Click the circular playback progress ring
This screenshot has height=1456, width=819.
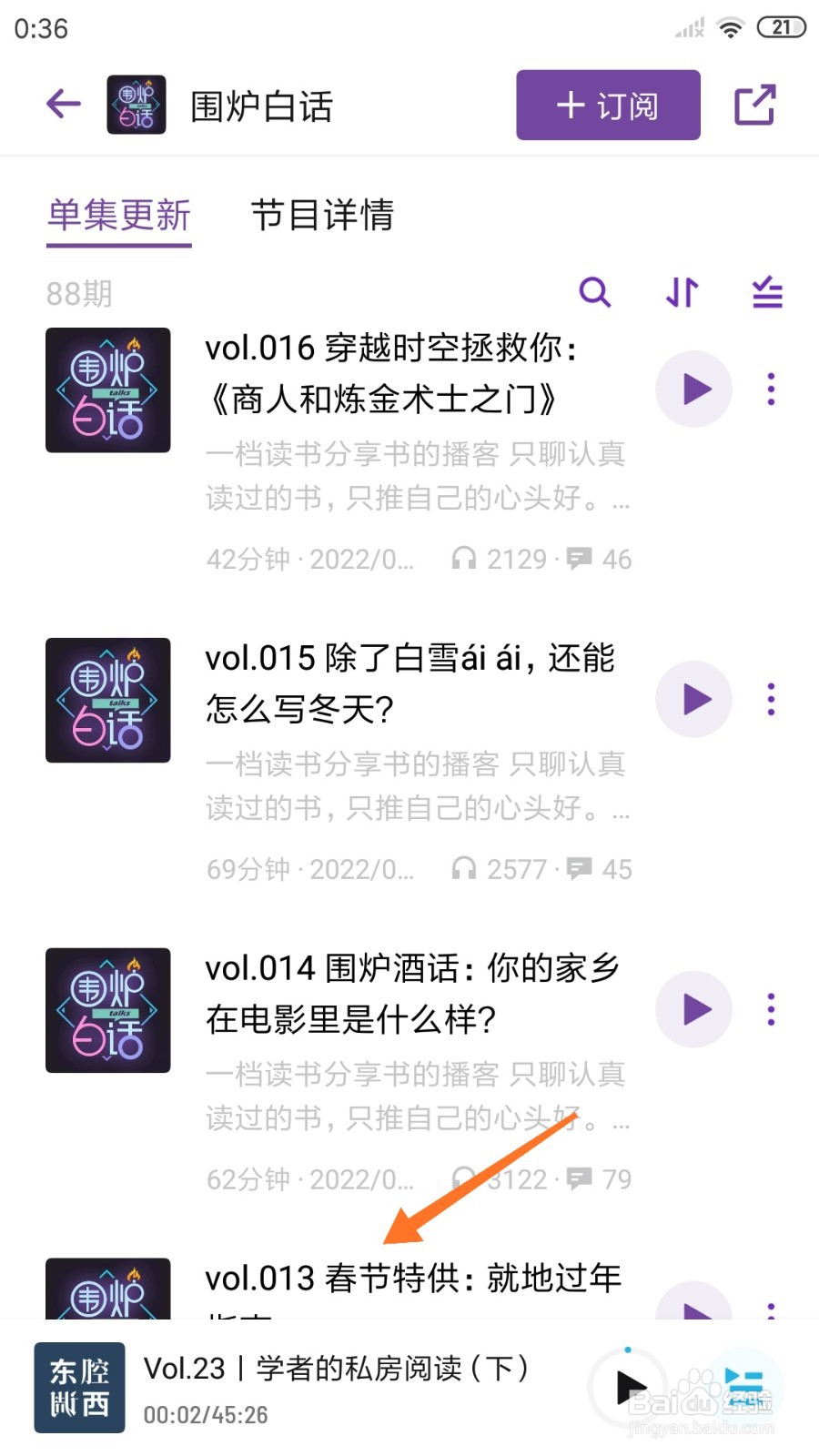click(630, 1388)
